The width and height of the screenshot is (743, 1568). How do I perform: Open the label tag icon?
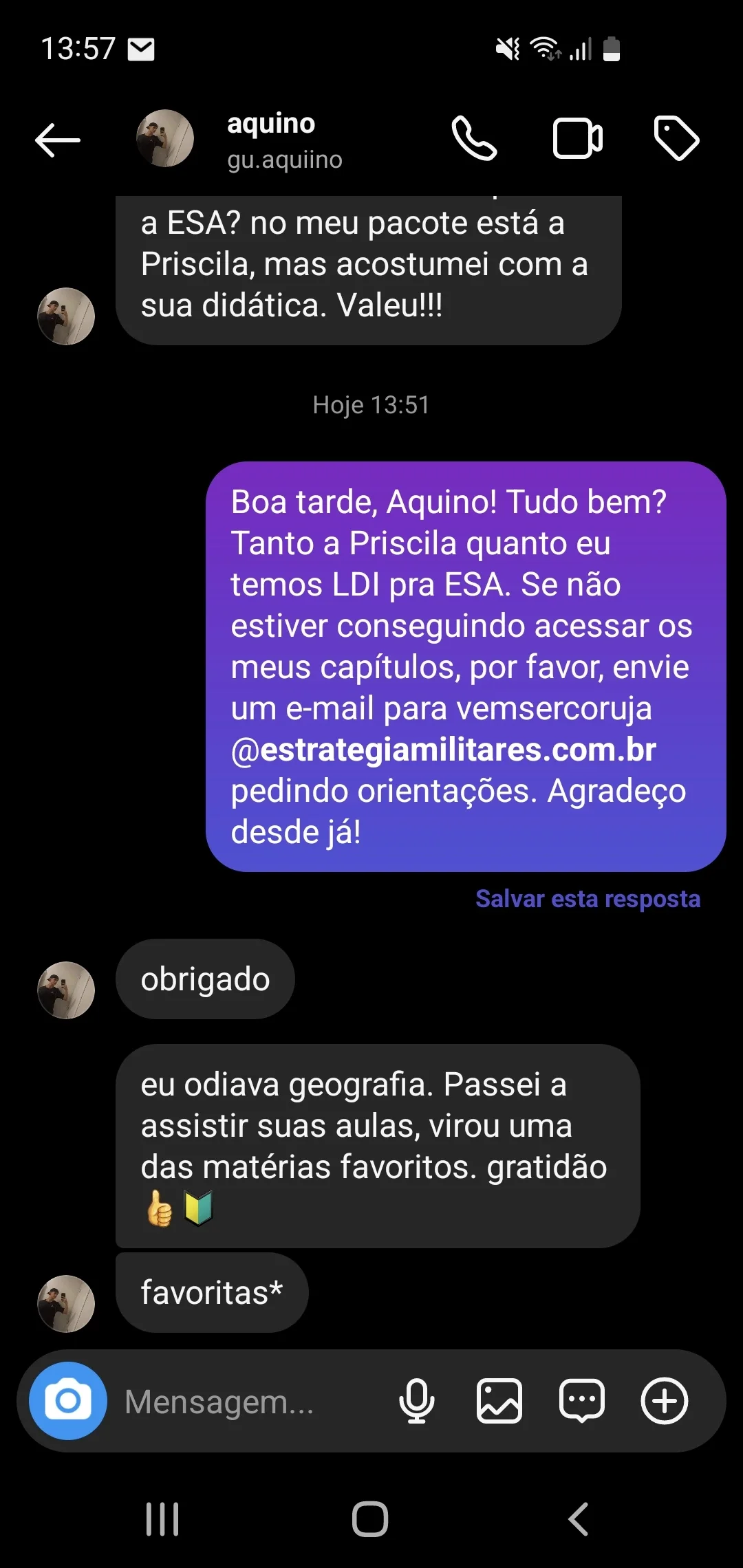[x=676, y=138]
